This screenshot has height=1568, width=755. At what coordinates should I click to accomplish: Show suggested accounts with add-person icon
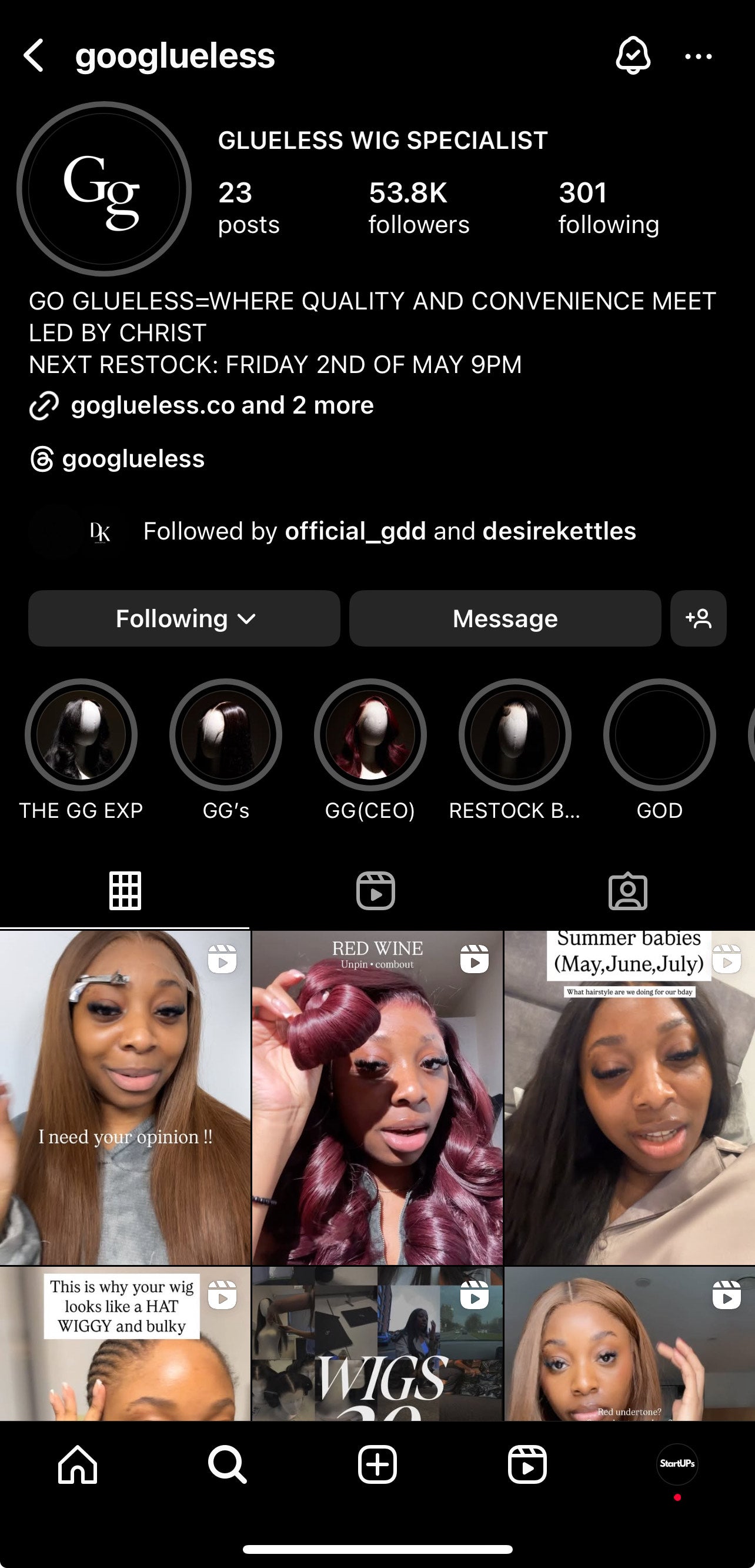pos(698,618)
